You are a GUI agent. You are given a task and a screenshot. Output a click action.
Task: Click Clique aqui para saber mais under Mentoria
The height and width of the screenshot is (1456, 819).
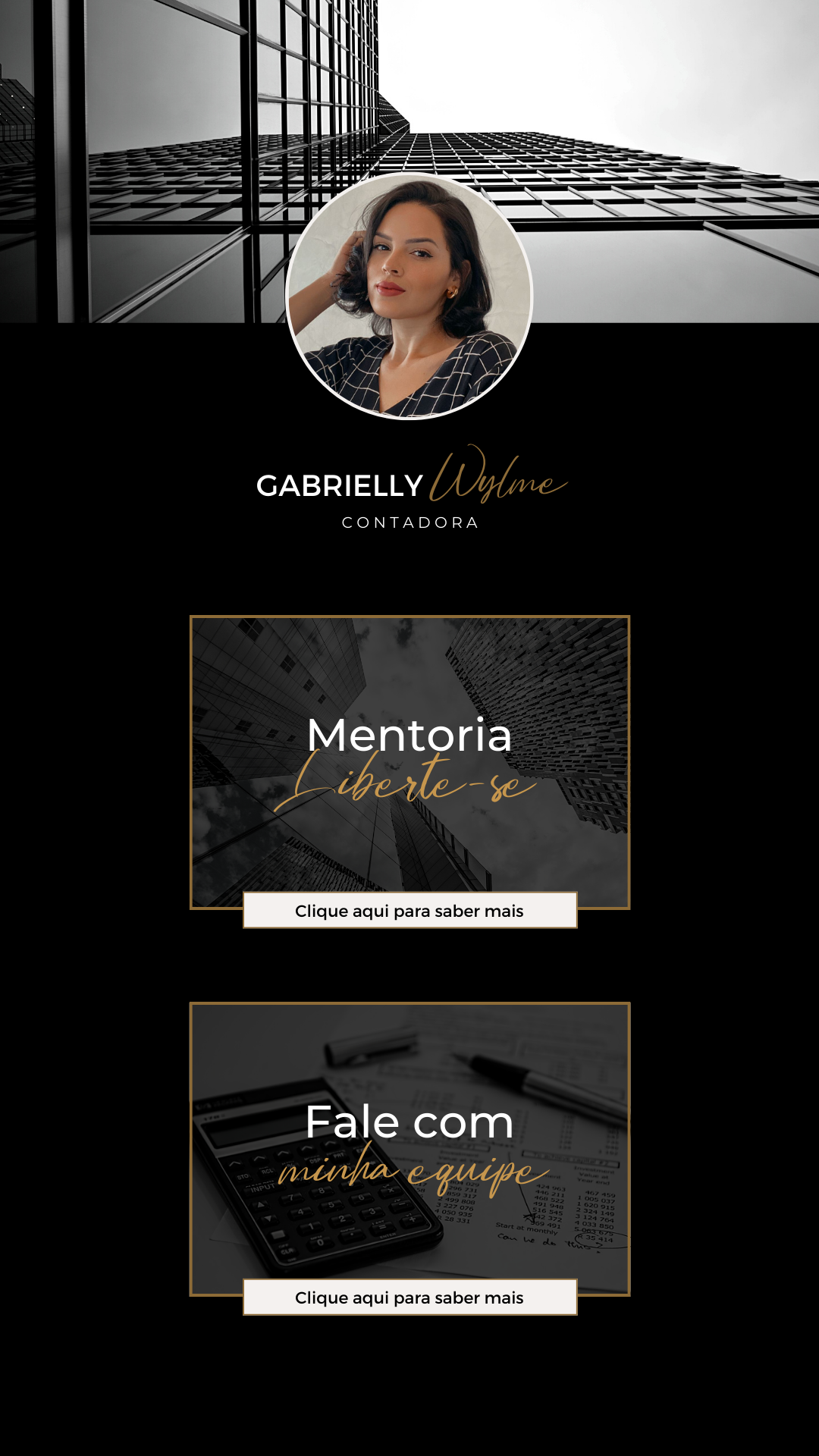click(409, 912)
